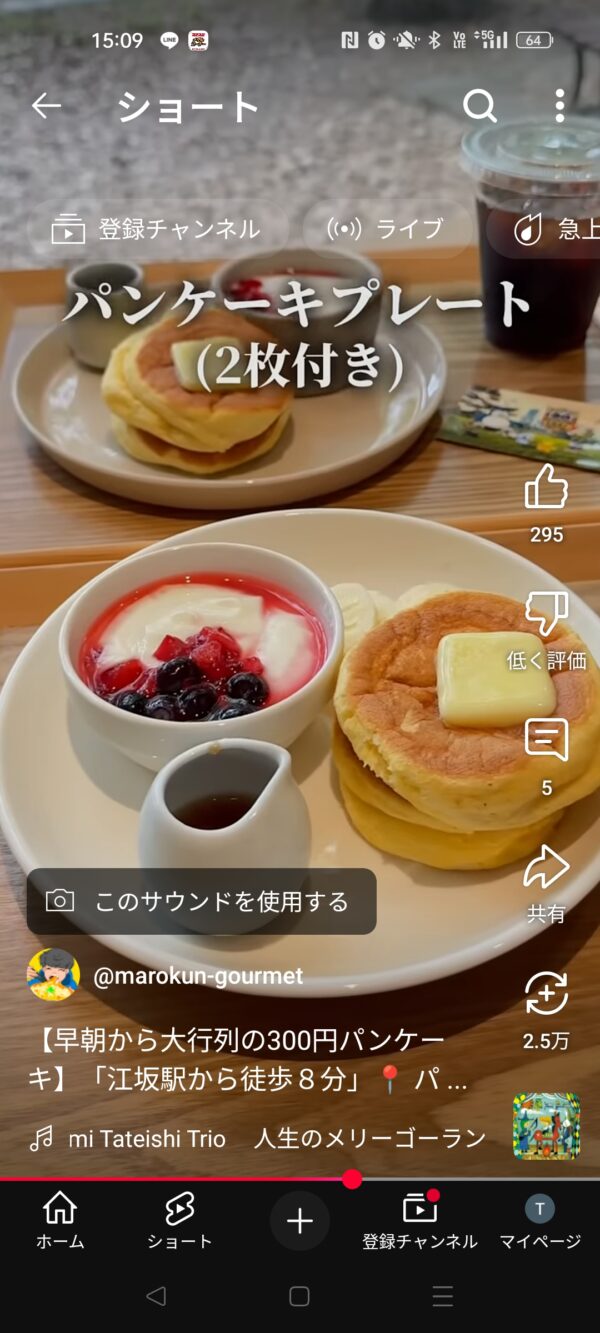Go to the マイページ tab
The height and width of the screenshot is (1333, 600).
(x=540, y=1220)
